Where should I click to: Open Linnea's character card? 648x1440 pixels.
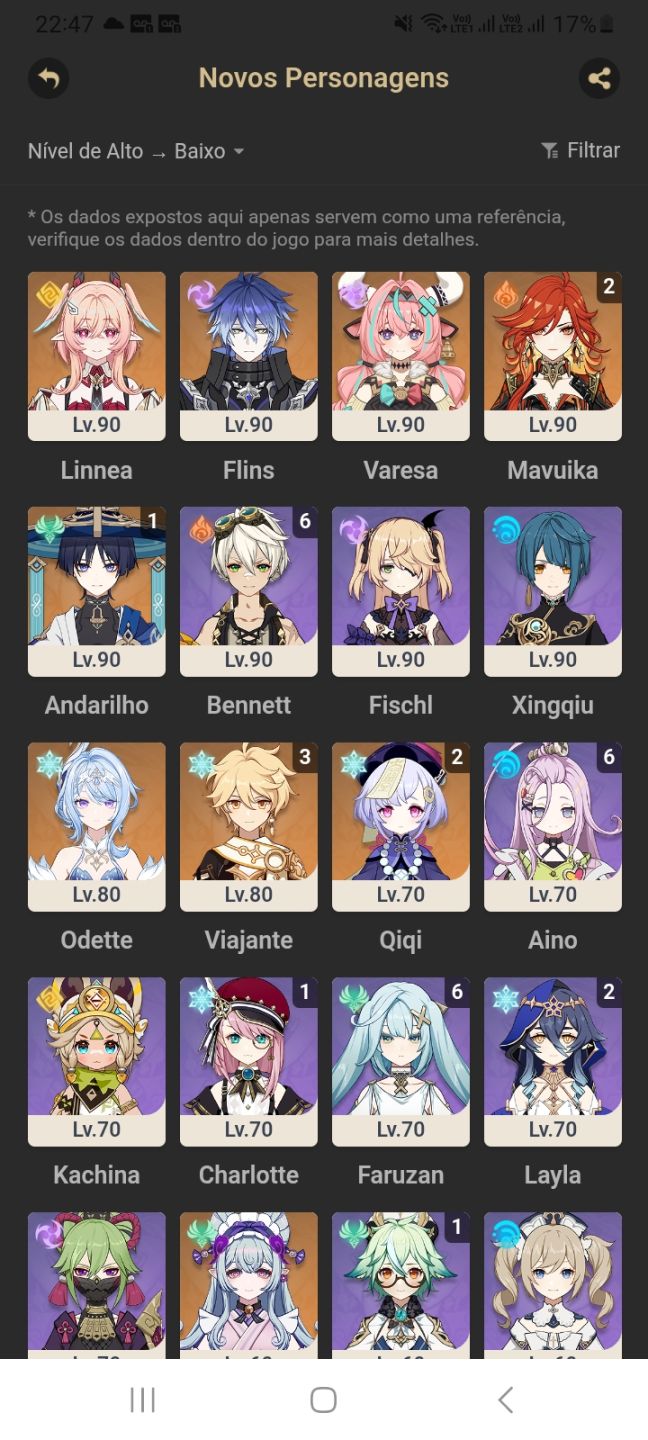coord(97,357)
